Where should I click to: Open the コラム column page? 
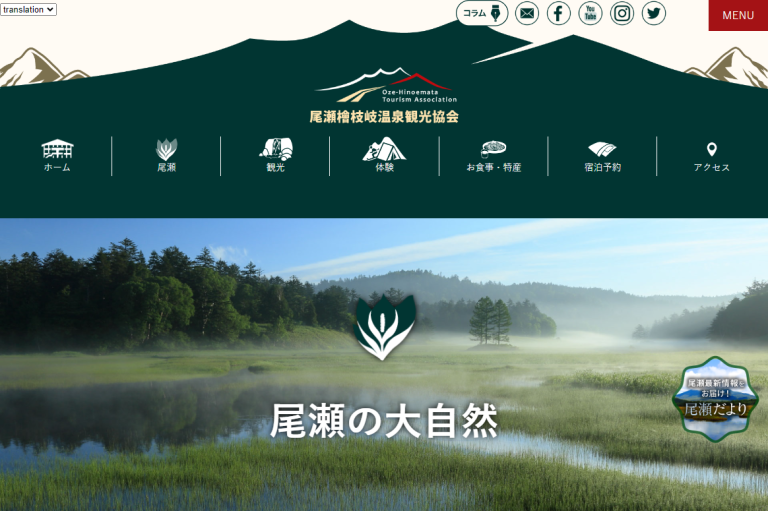point(482,13)
